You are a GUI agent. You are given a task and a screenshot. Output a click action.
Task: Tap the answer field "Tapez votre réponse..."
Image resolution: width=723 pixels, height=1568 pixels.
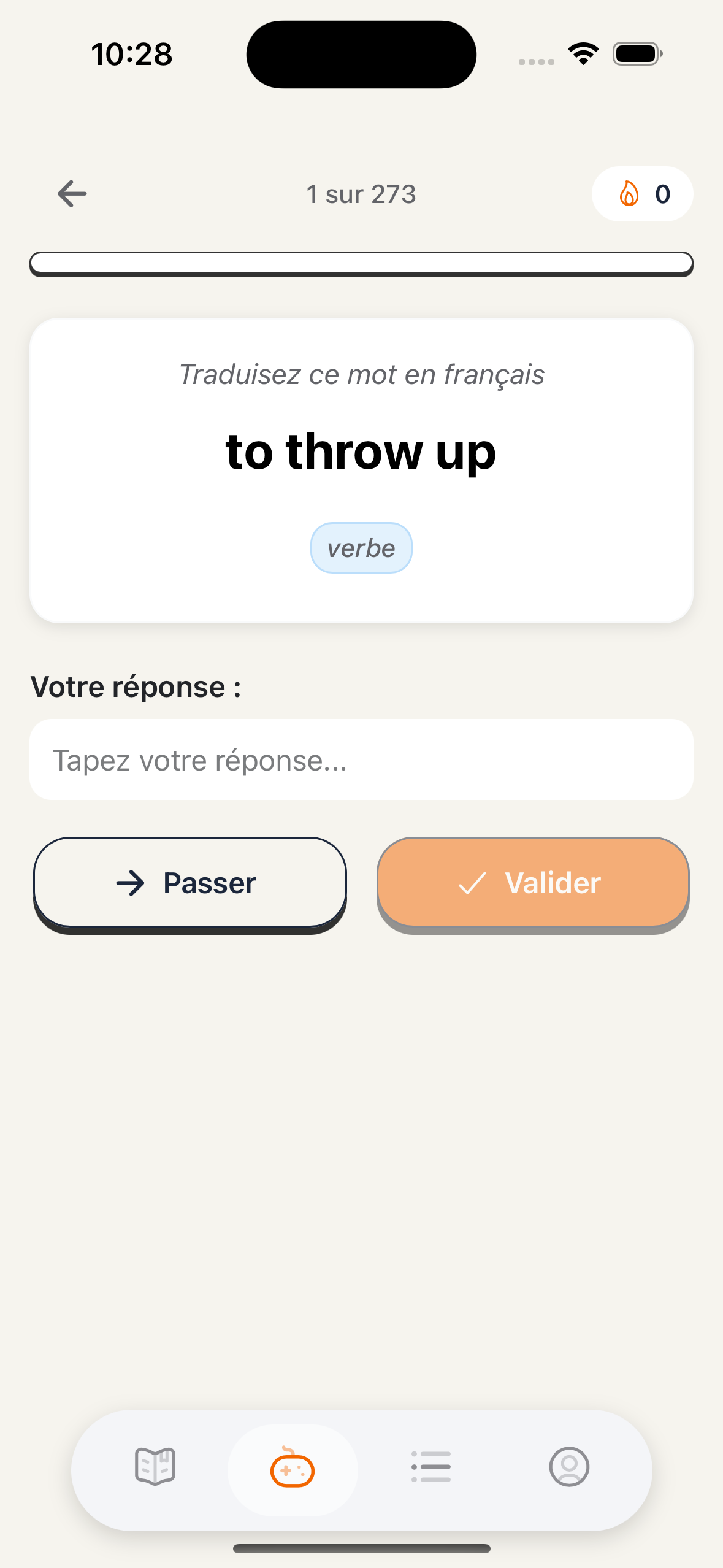361,759
